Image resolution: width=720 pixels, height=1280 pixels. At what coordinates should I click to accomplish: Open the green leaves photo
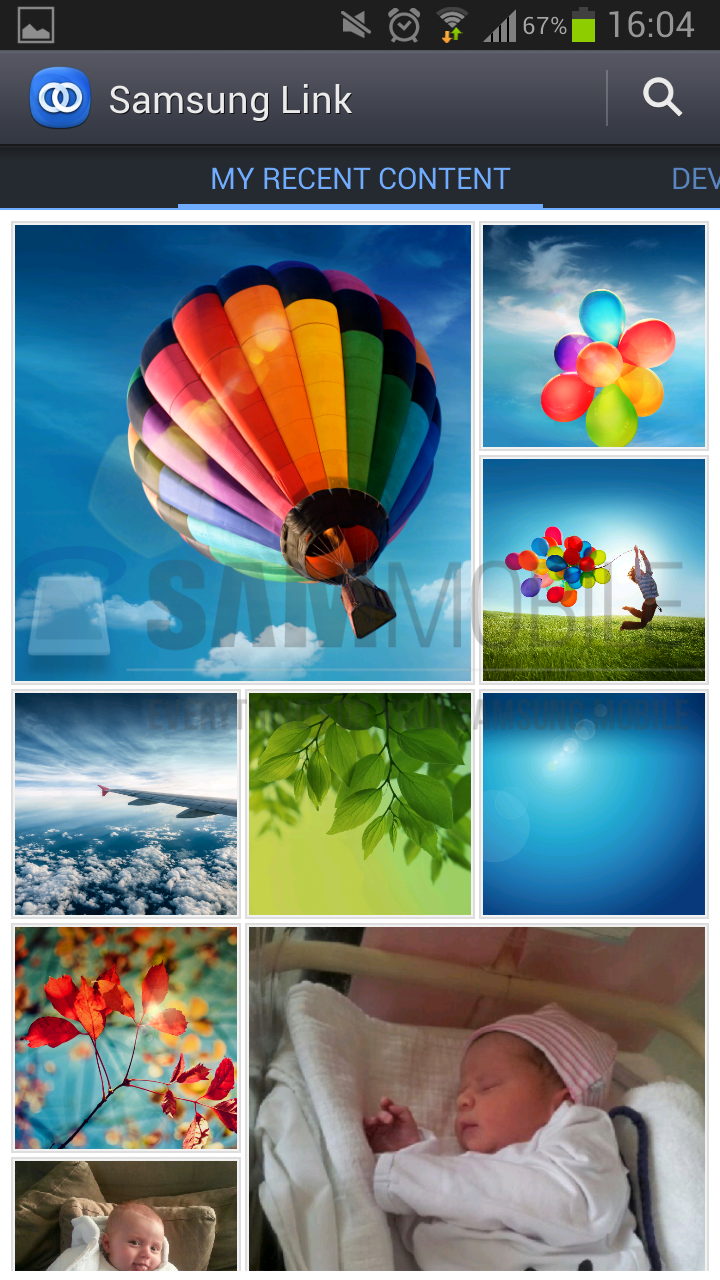360,803
